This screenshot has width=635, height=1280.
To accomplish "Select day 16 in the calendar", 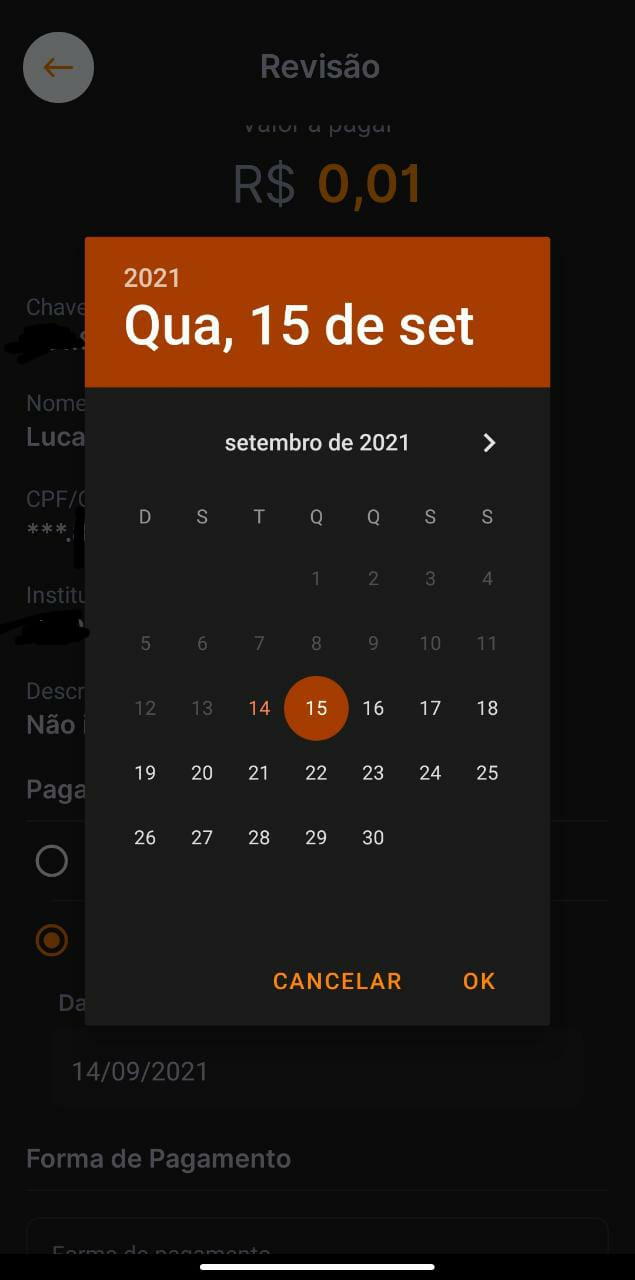I will pyautogui.click(x=373, y=708).
